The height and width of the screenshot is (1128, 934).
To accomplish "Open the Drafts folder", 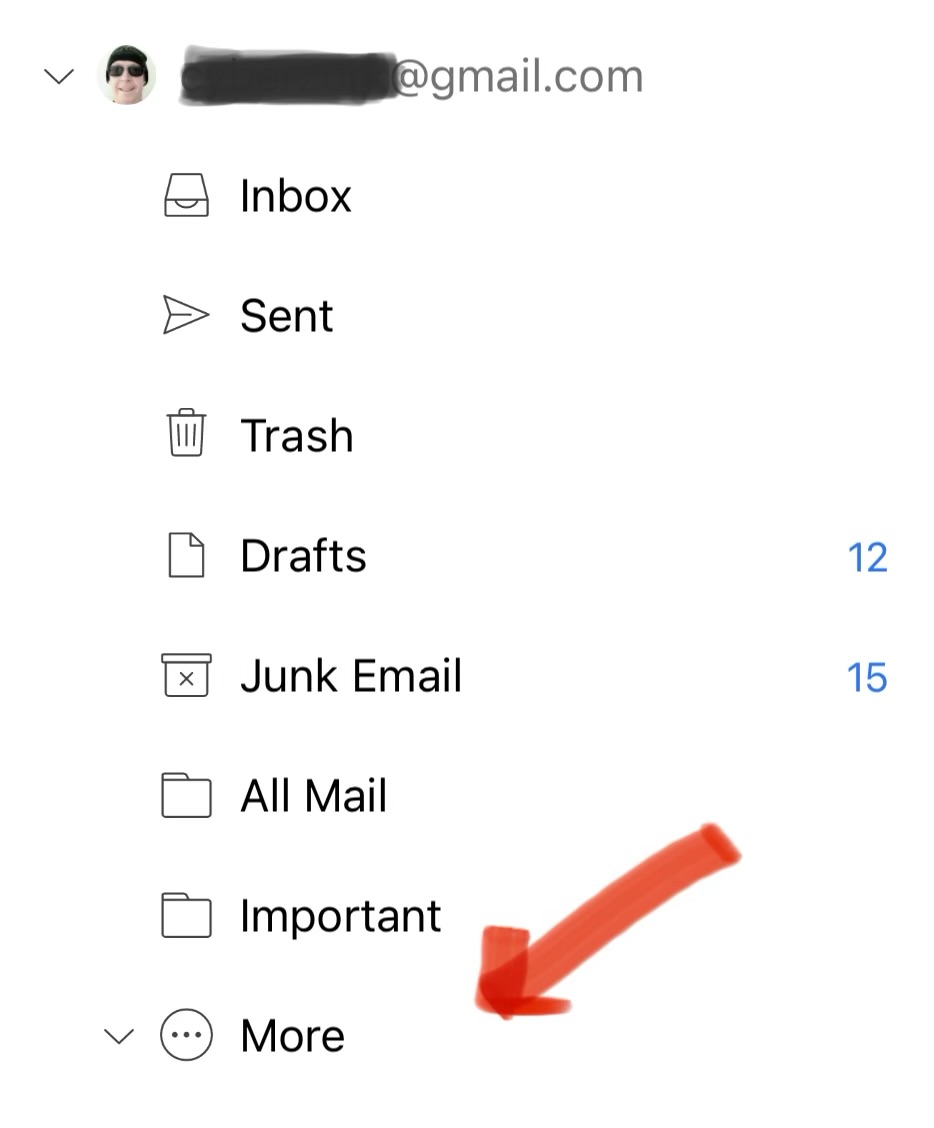I will pyautogui.click(x=303, y=556).
